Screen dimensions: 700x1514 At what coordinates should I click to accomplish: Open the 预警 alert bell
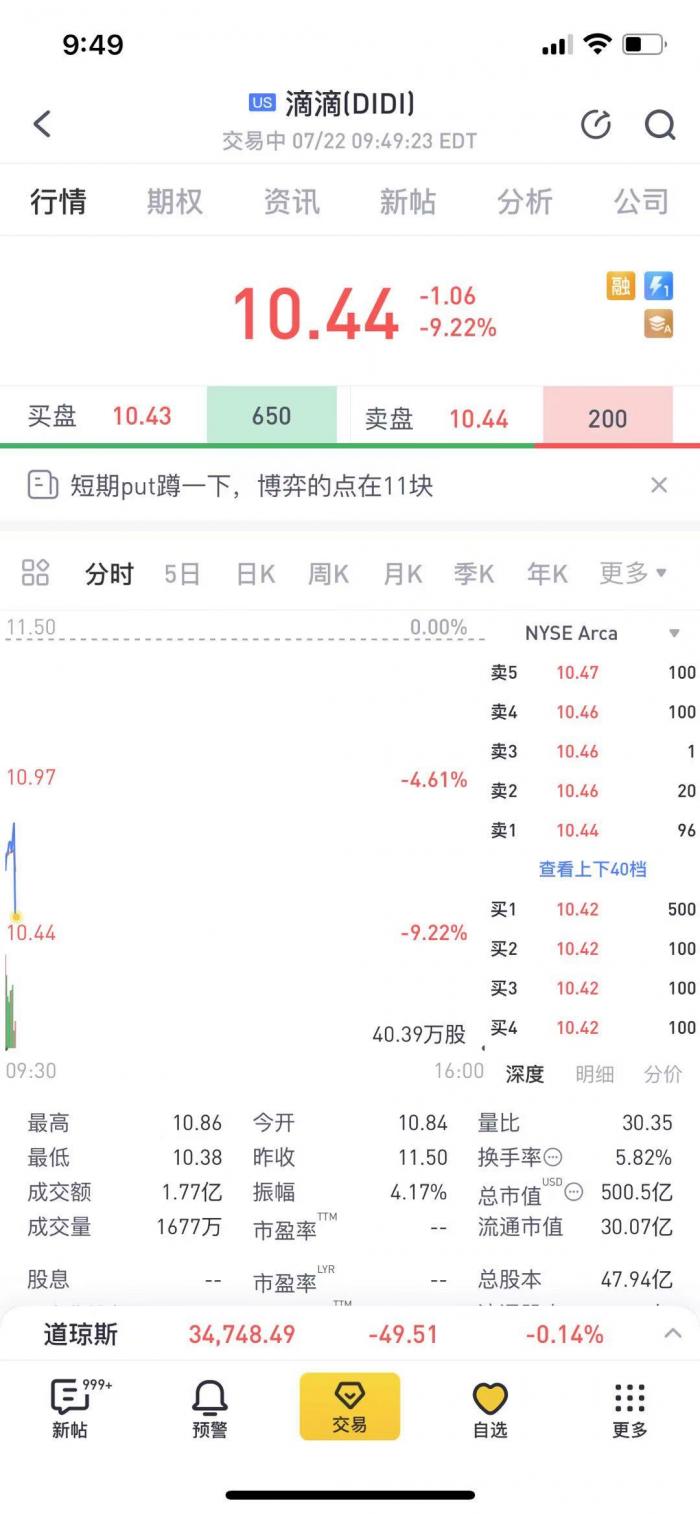209,1408
